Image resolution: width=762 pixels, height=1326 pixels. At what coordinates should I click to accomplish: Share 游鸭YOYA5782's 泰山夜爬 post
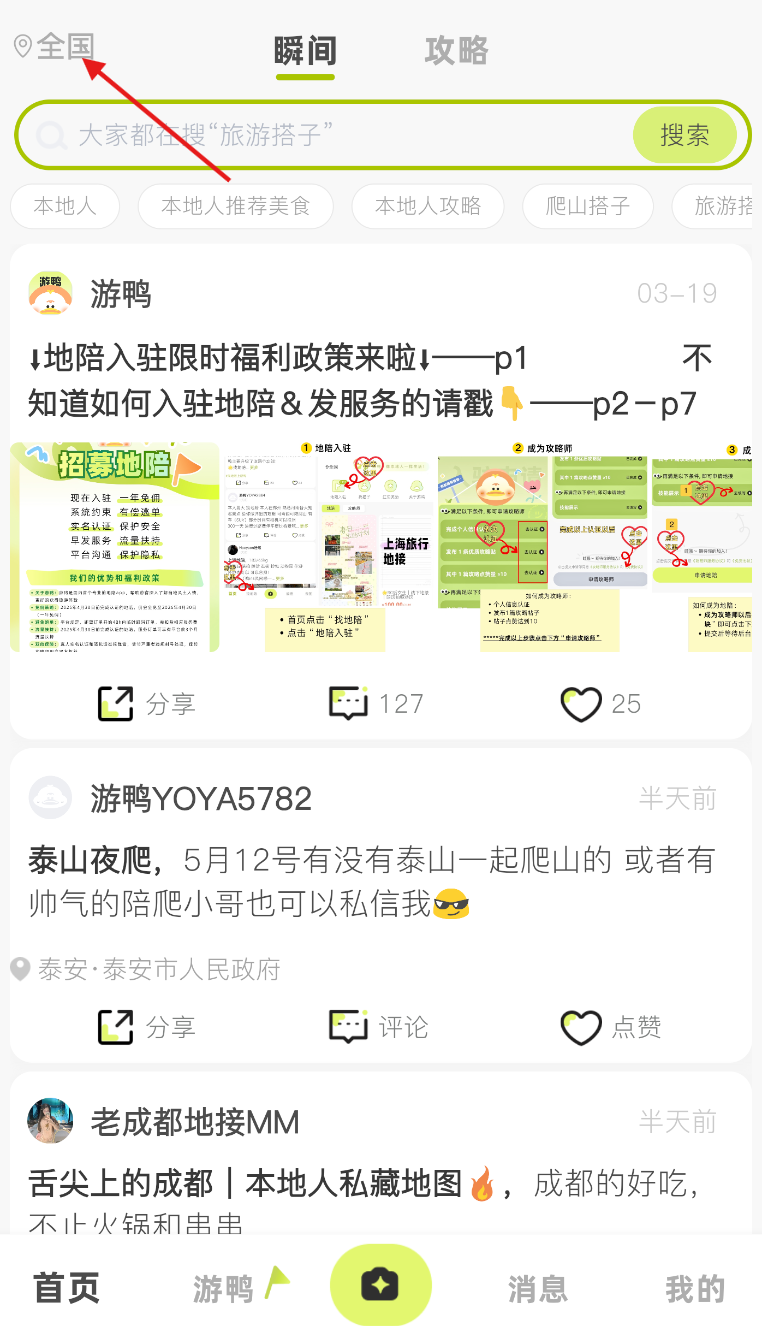(146, 1027)
